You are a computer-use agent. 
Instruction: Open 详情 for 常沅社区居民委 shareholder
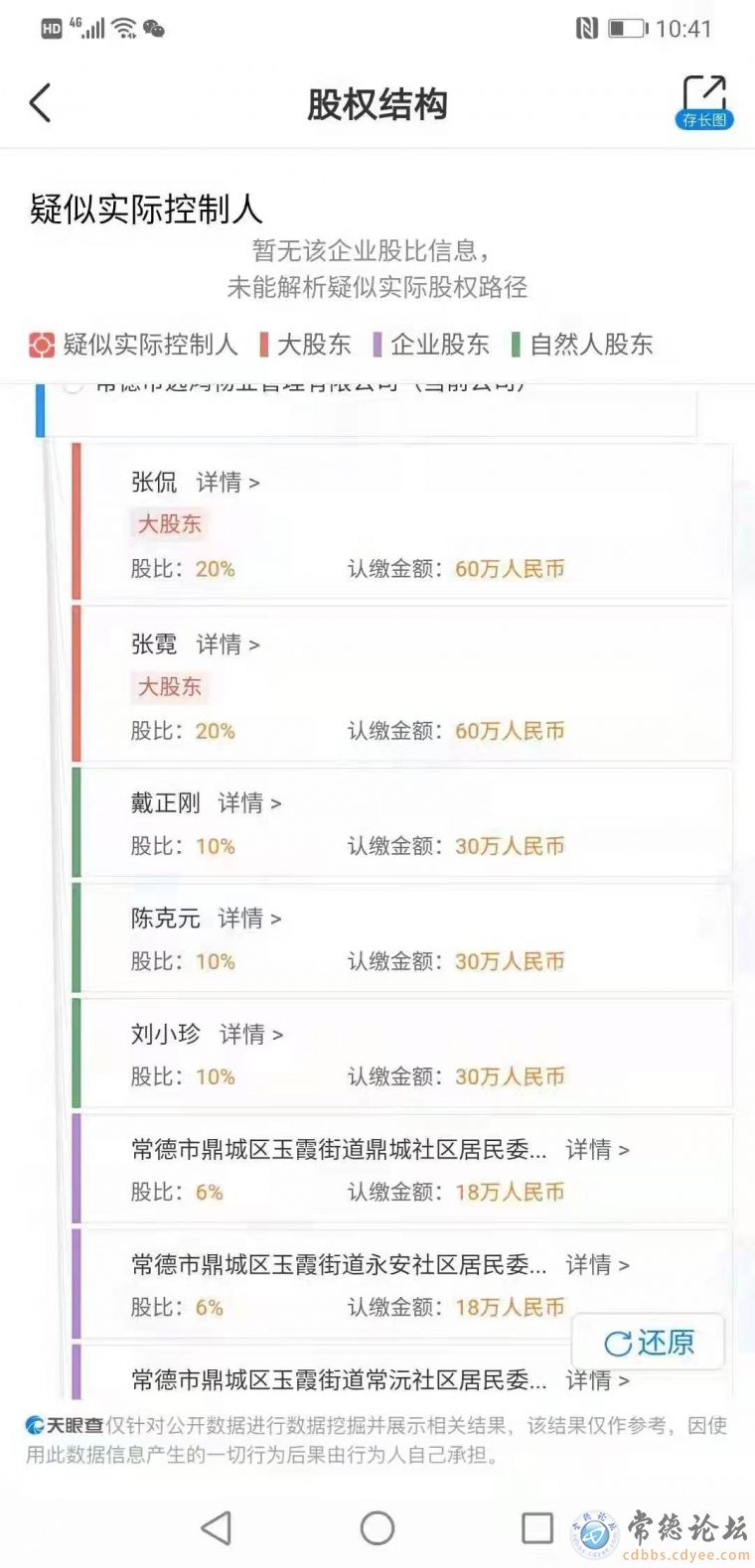(x=597, y=1379)
